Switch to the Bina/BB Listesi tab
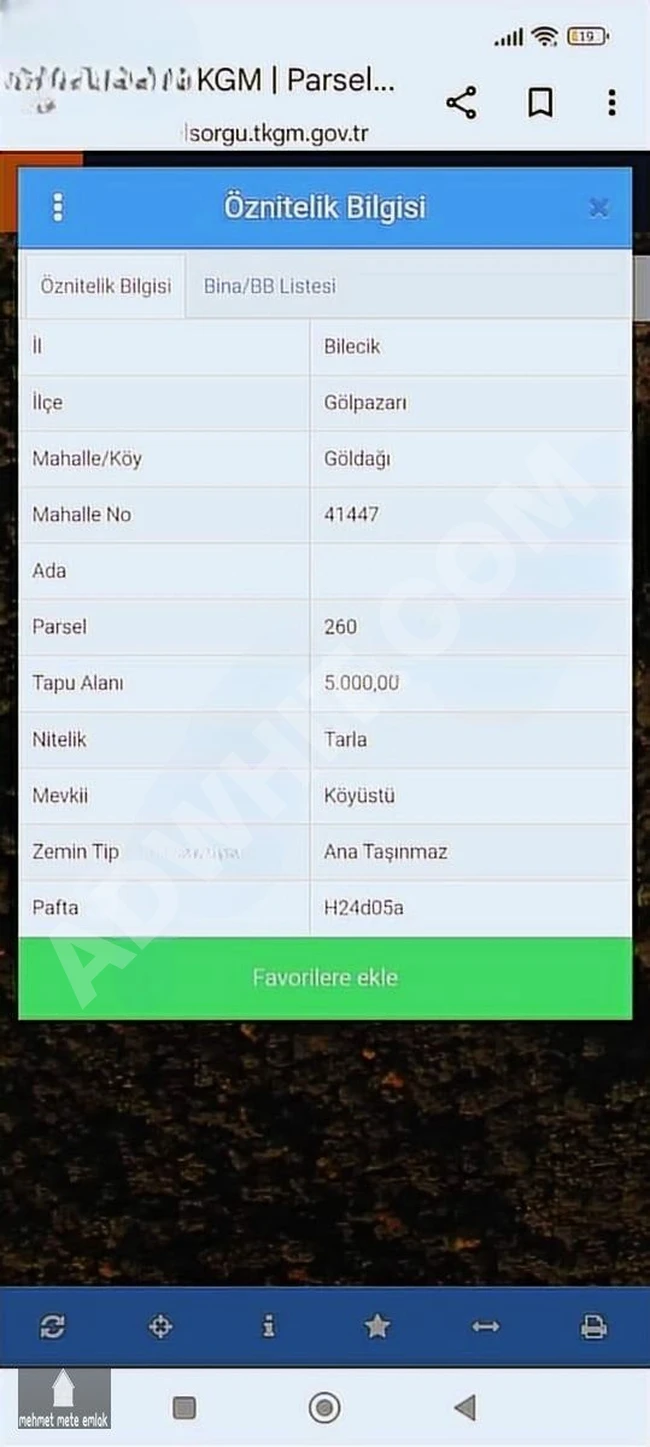The height and width of the screenshot is (1447, 650). tap(270, 286)
